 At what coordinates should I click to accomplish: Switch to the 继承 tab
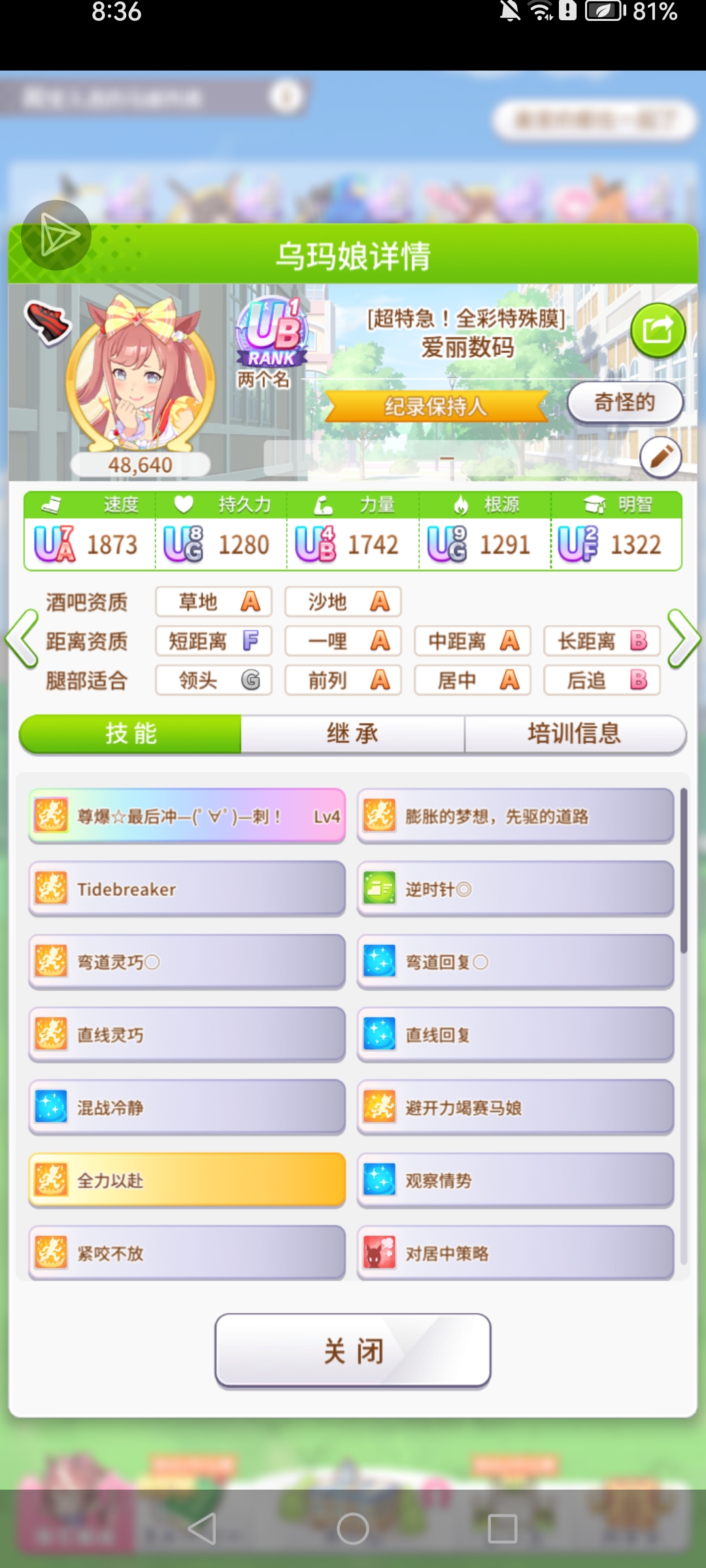point(353,734)
